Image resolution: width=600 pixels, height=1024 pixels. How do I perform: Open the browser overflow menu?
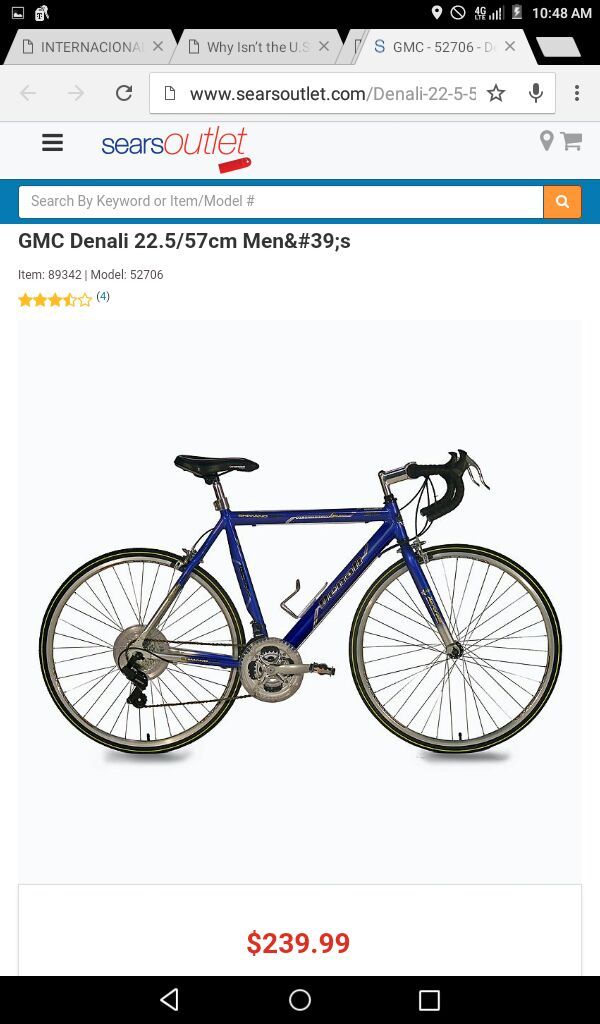pos(576,93)
